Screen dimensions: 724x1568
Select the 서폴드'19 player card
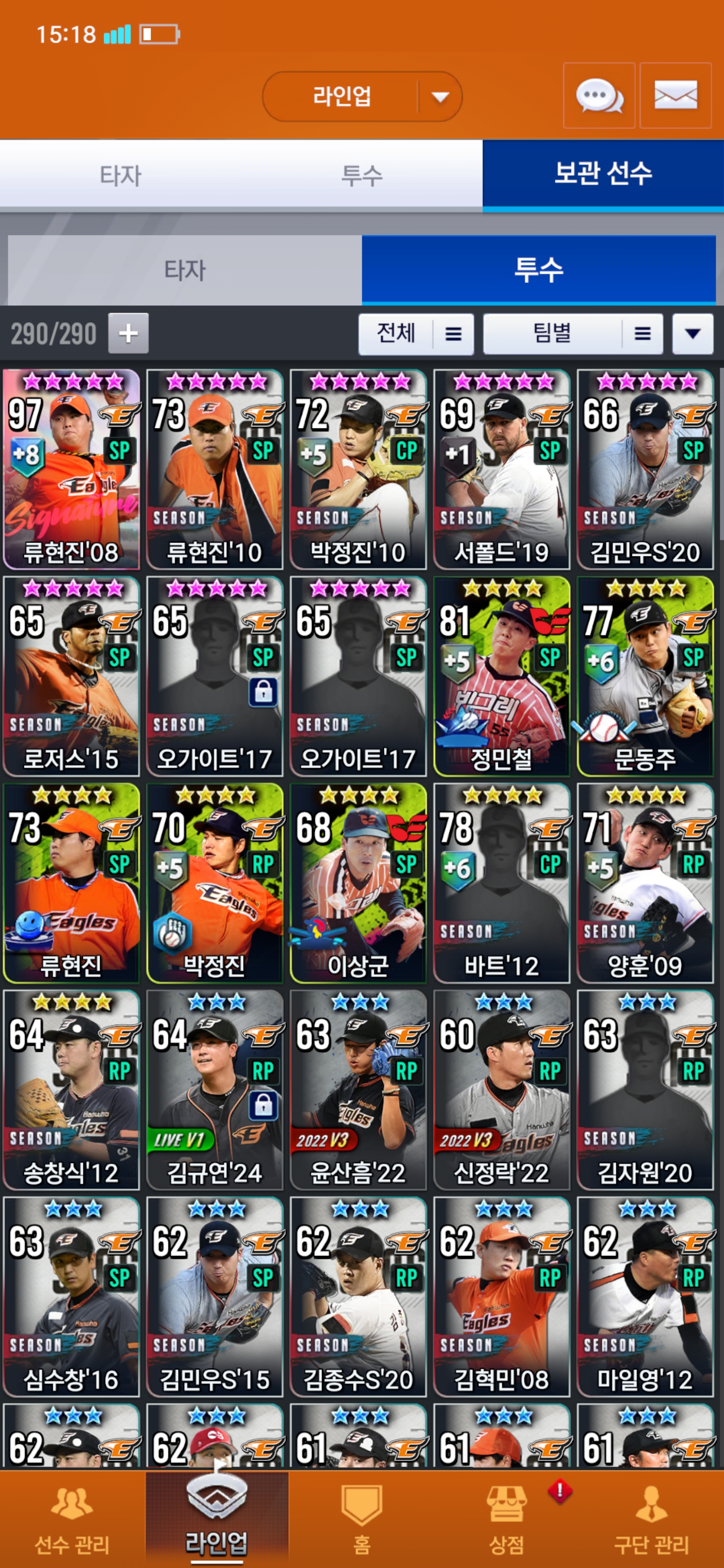coord(501,469)
